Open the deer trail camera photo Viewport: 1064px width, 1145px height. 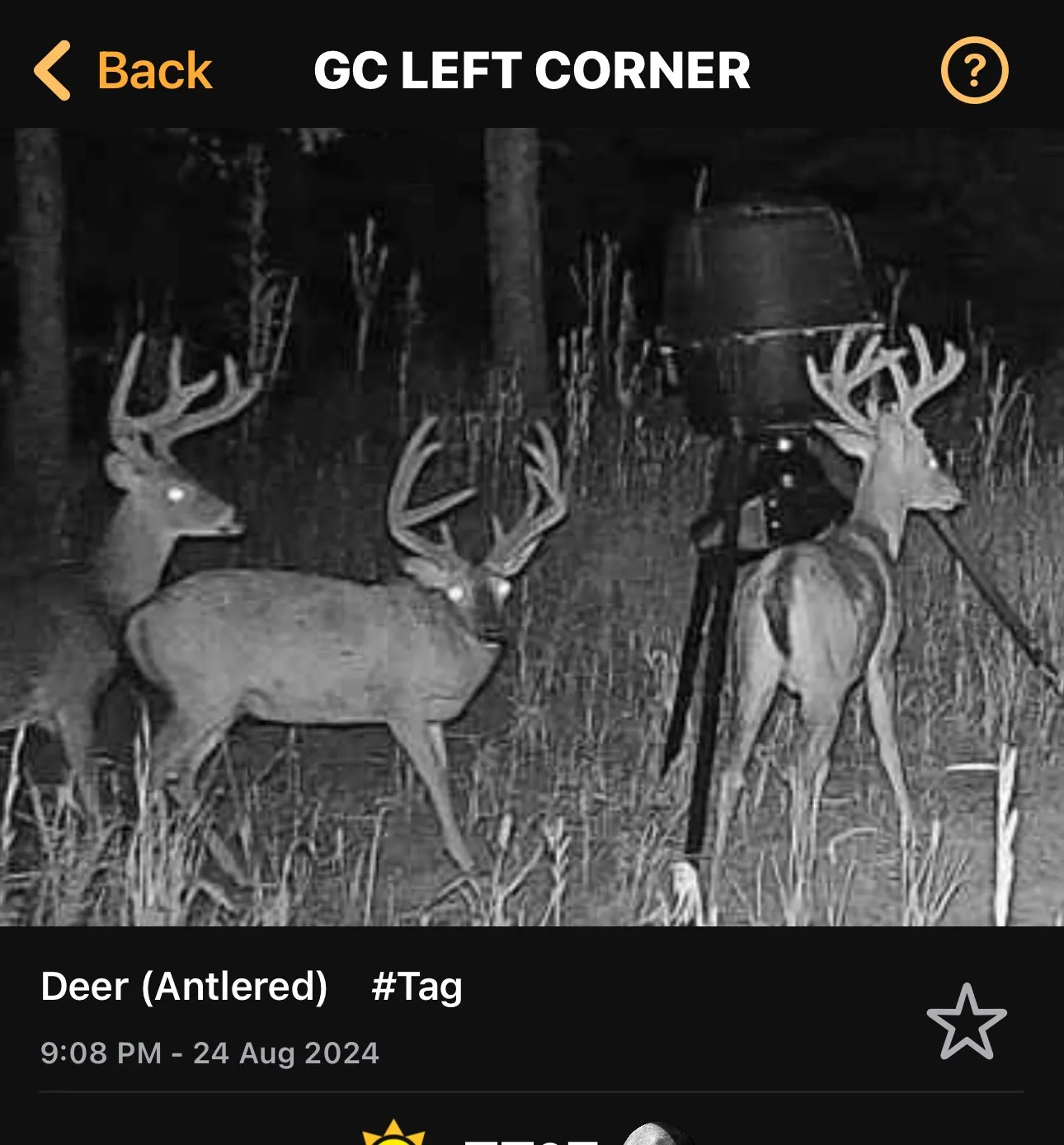[x=532, y=526]
